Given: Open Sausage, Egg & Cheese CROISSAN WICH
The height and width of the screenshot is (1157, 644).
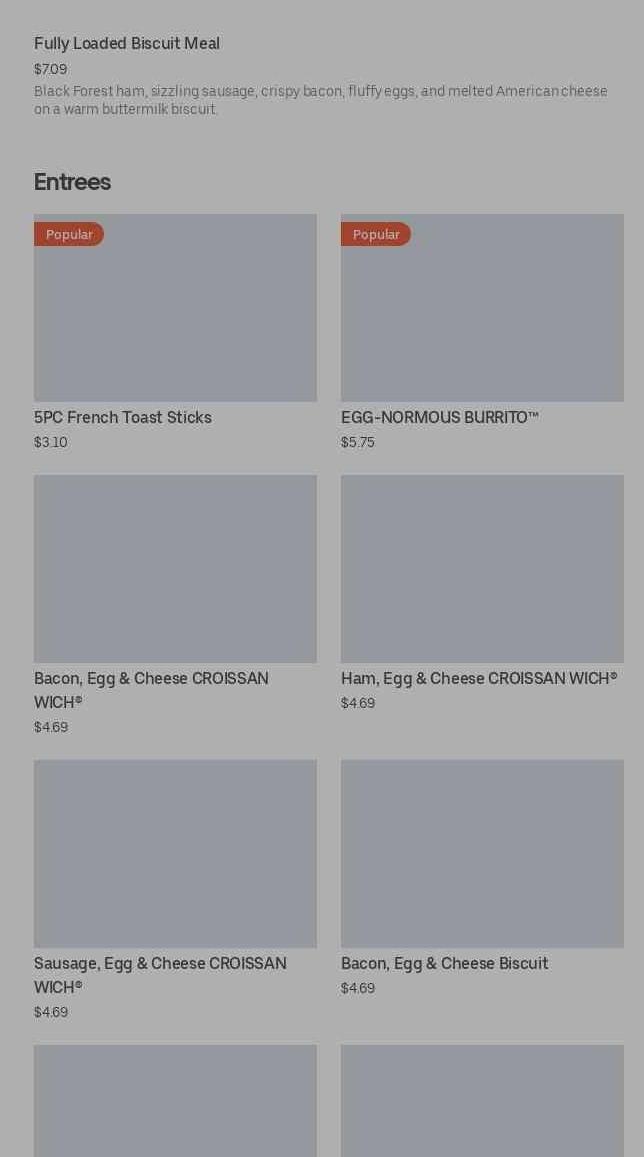Looking at the screenshot, I should [175, 854].
